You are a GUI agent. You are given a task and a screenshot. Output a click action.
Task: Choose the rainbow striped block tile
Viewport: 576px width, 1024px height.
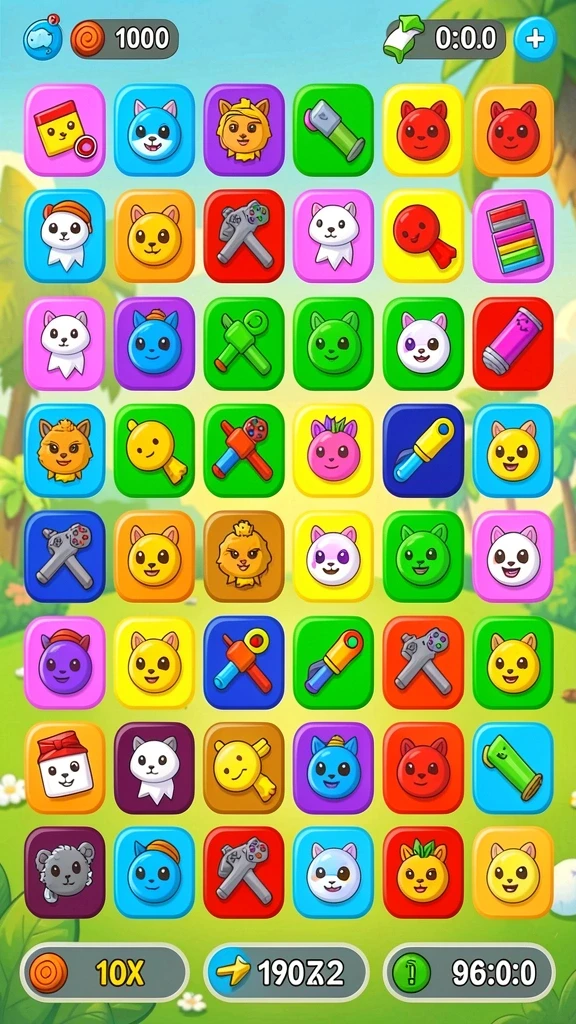(513, 236)
